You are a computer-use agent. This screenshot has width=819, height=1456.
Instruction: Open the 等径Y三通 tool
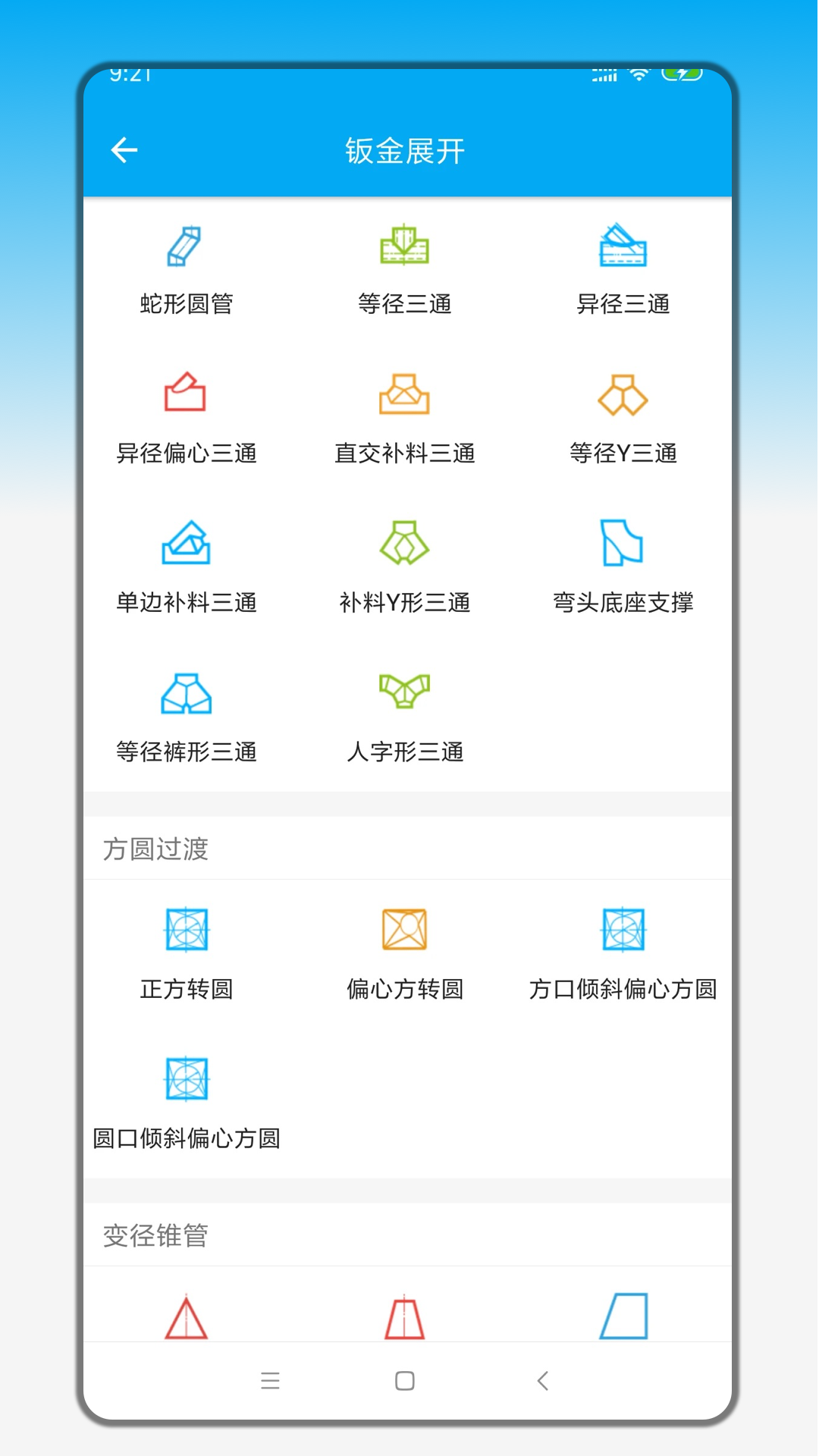click(623, 395)
